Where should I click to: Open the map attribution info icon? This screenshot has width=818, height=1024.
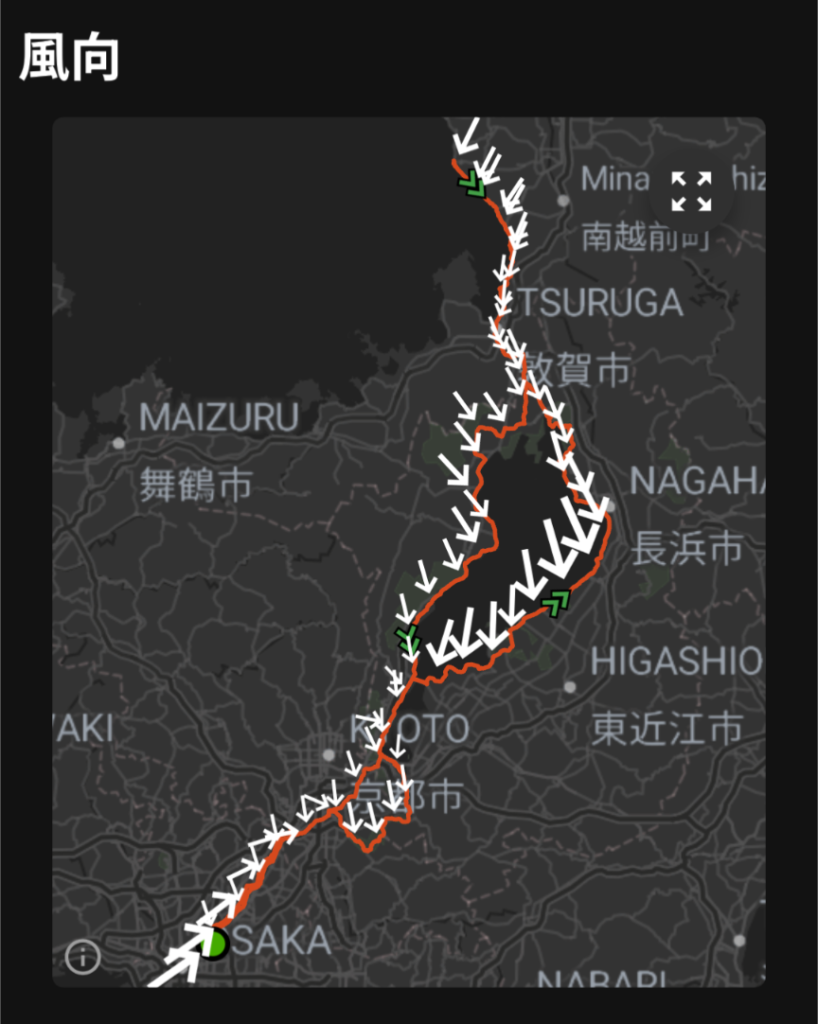(83, 957)
